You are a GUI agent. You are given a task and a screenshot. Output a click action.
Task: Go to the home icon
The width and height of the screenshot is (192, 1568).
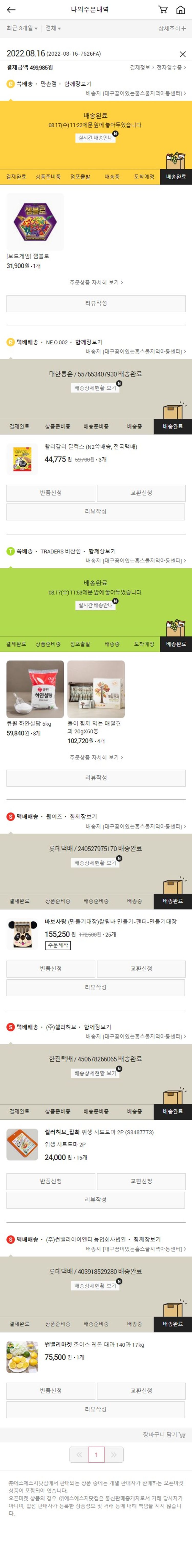180,10
